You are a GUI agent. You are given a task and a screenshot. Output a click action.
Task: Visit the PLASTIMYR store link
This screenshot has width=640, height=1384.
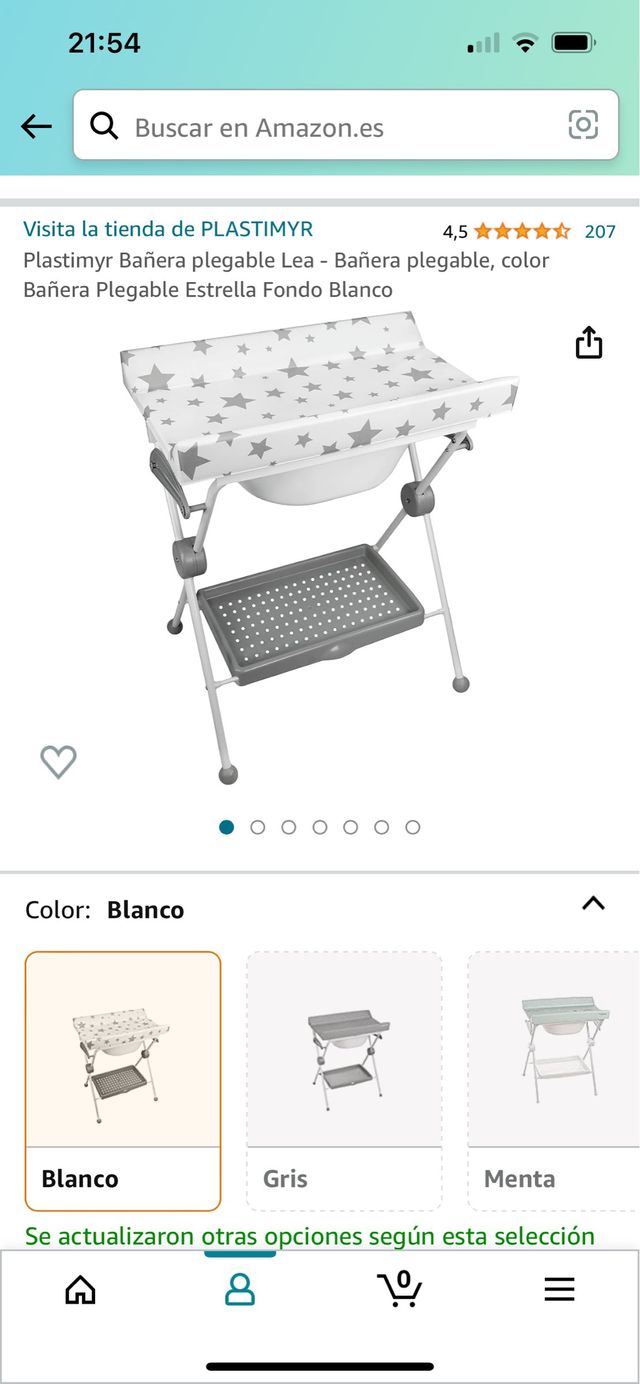(168, 229)
